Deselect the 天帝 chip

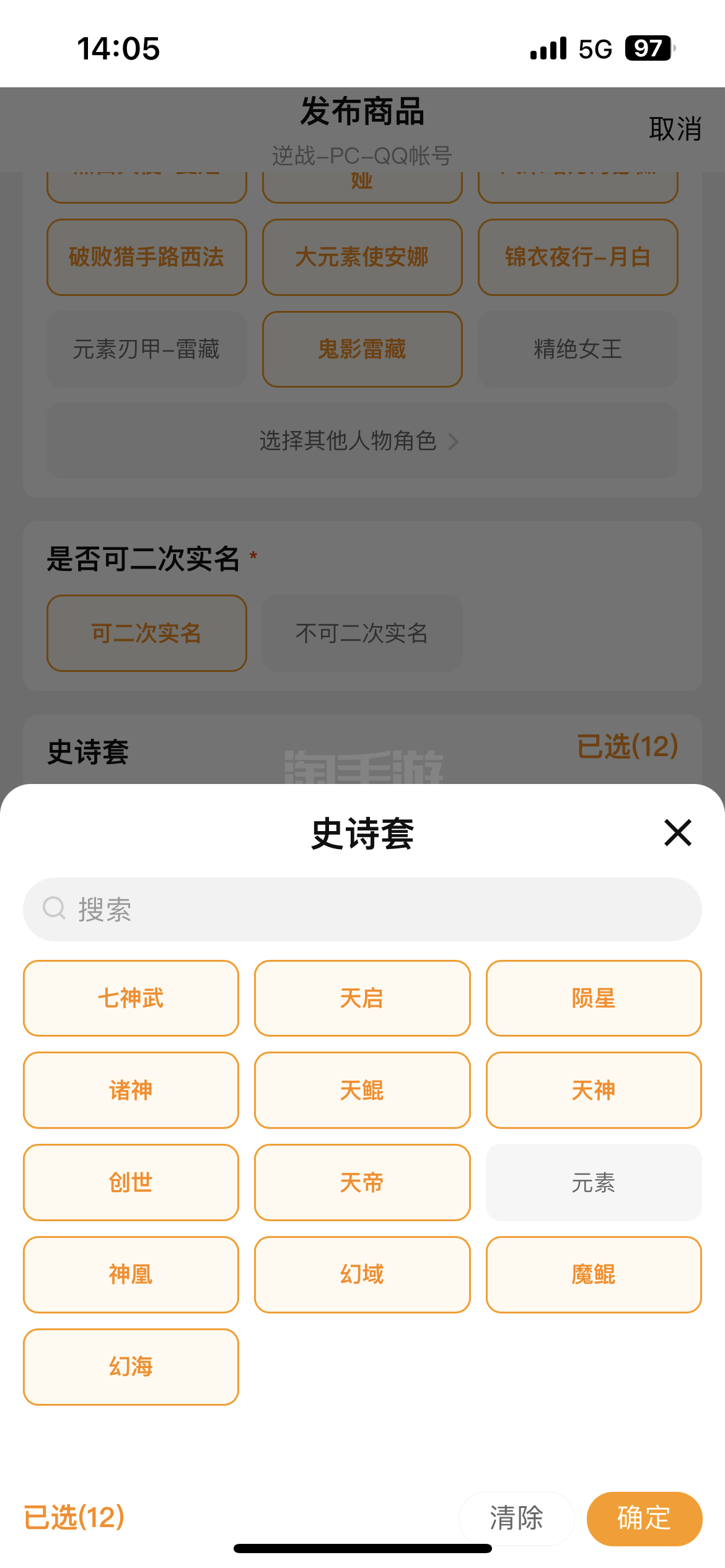tap(362, 1182)
